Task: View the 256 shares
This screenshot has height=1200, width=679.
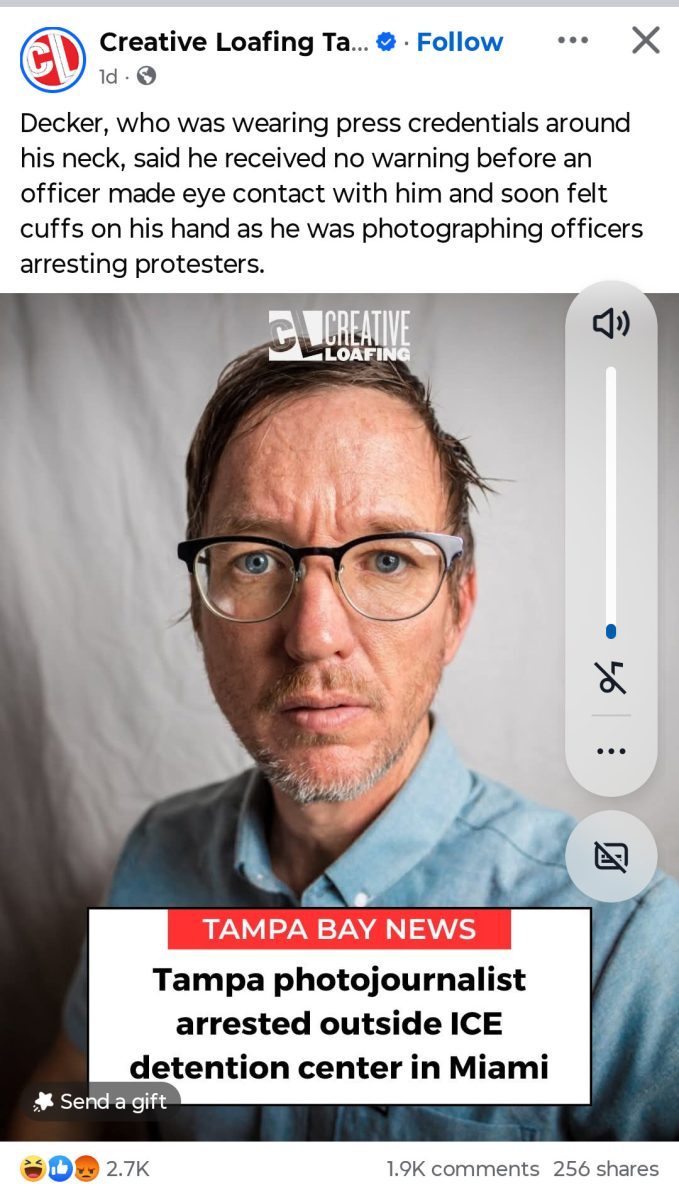Action: pyautogui.click(x=606, y=1168)
